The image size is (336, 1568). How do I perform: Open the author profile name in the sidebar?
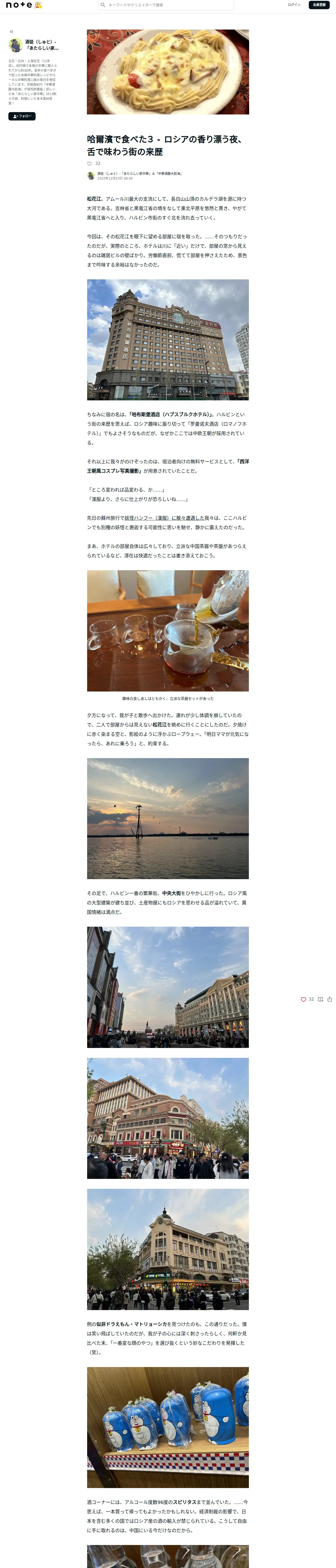tap(41, 45)
